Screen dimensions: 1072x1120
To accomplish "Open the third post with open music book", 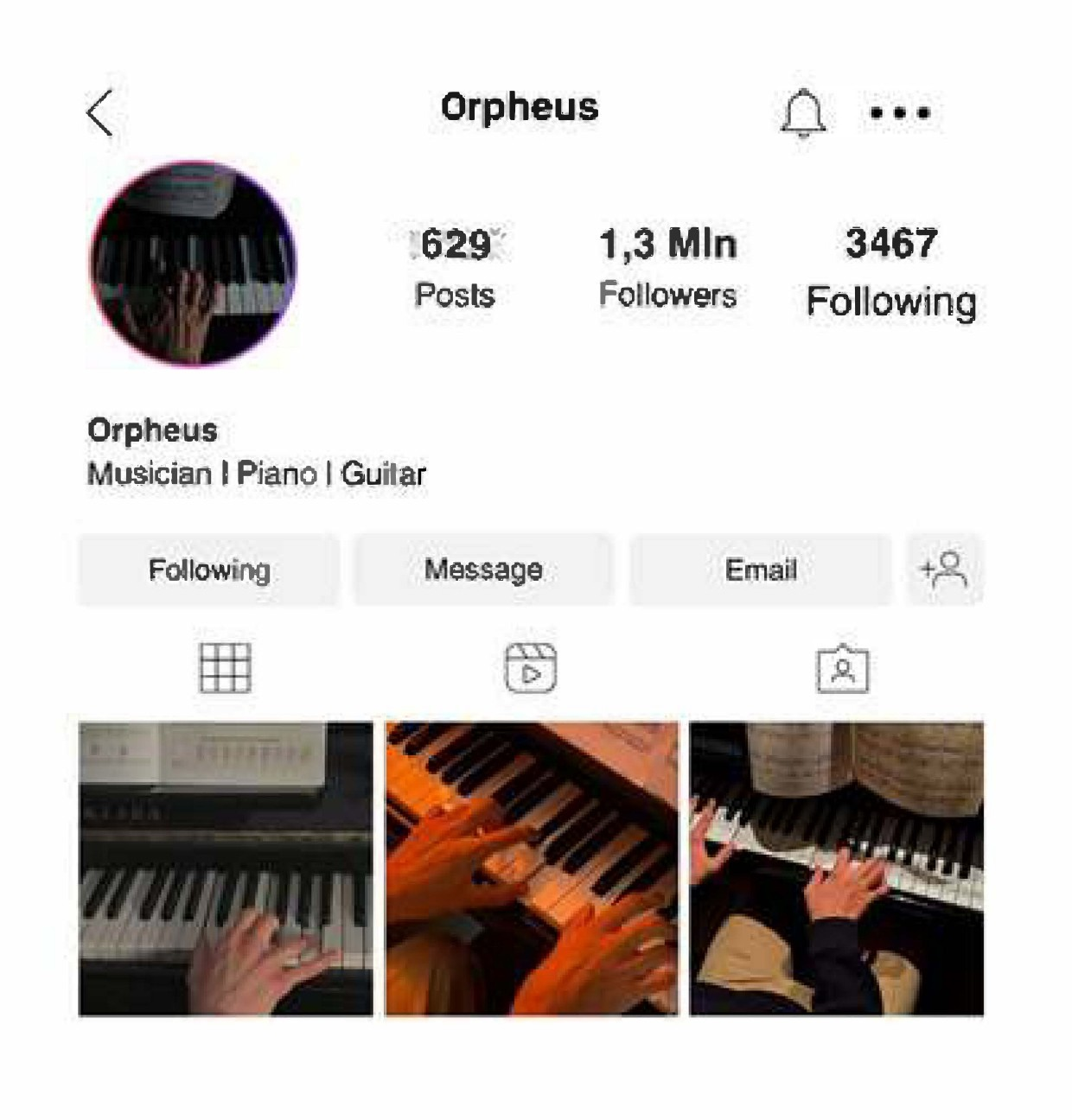I will 837,869.
